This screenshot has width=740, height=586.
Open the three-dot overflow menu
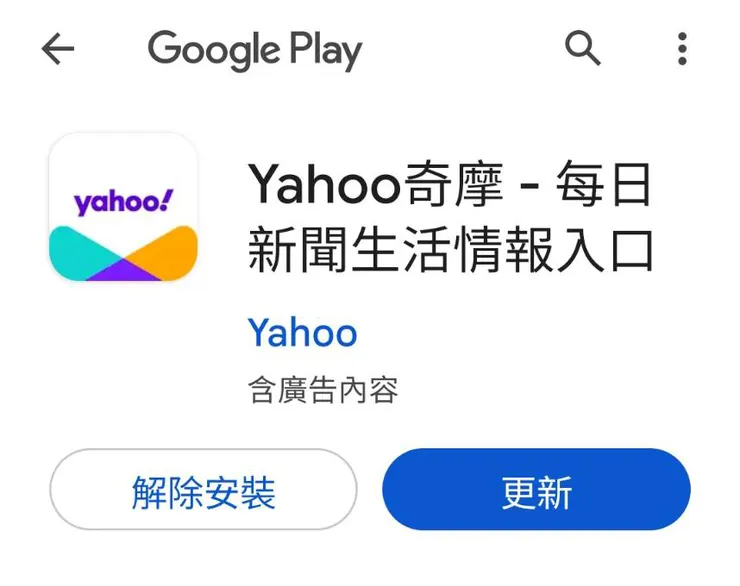click(x=682, y=48)
